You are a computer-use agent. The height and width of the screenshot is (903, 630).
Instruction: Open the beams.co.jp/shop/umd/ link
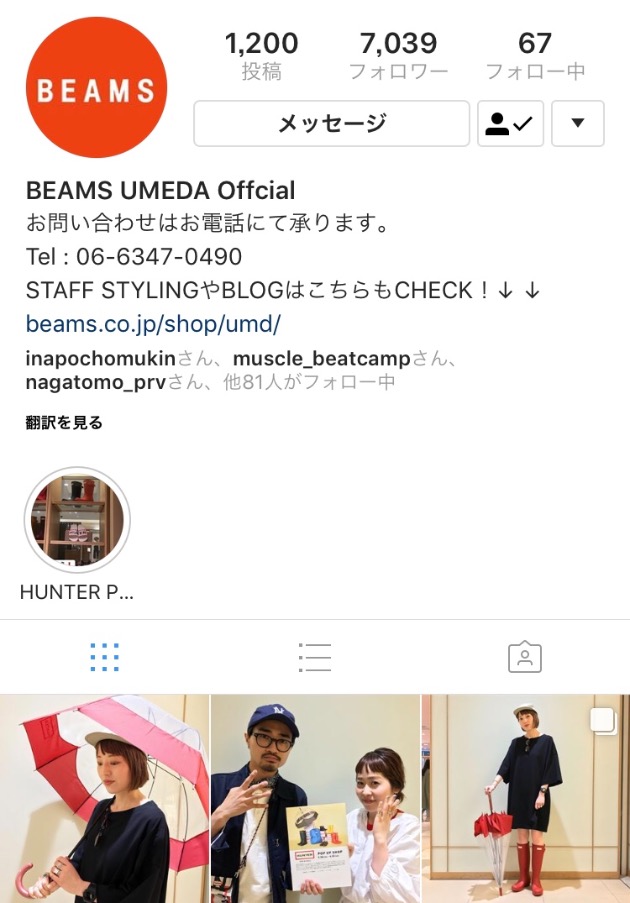tap(153, 324)
